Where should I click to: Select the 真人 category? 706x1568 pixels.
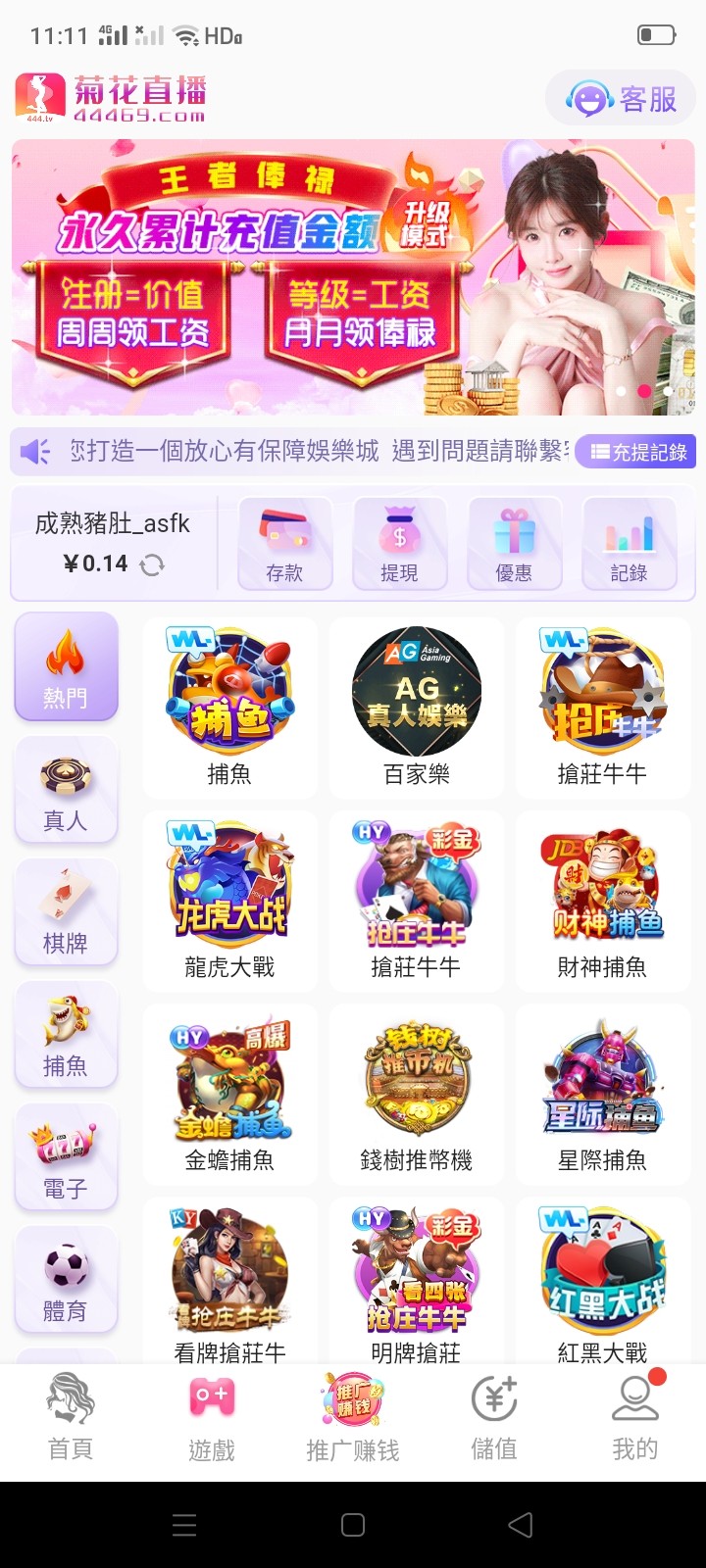pos(66,791)
